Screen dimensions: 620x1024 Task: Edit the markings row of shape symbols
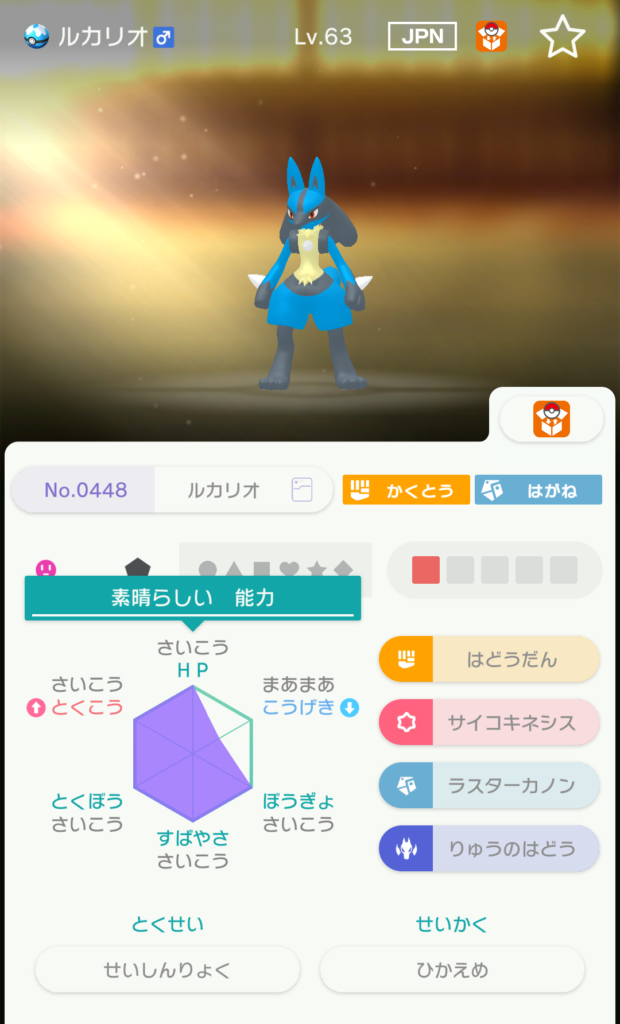[x=275, y=569]
